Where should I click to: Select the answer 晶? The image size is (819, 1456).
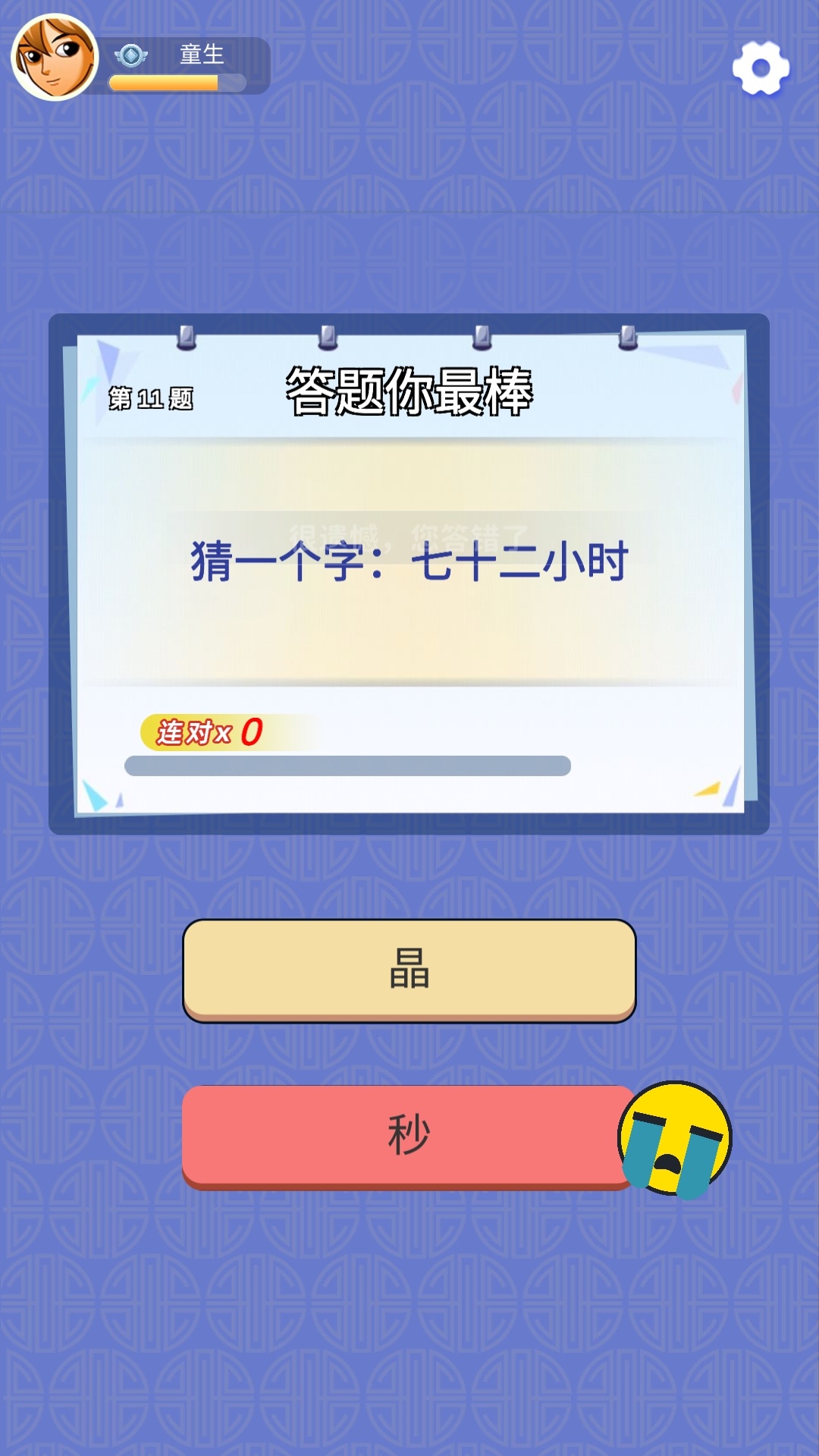click(x=409, y=969)
